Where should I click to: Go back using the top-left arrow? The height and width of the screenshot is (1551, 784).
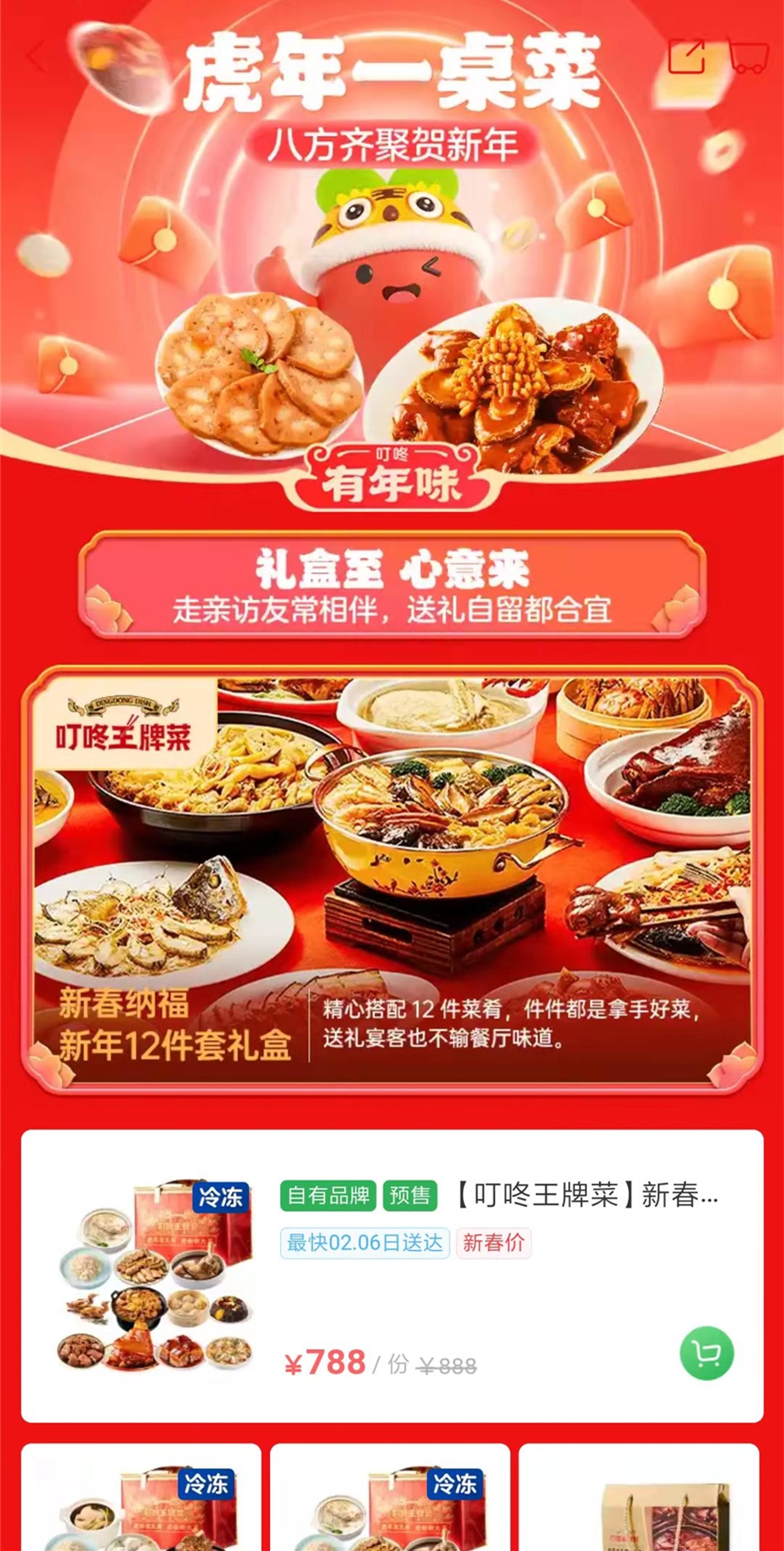pyautogui.click(x=36, y=57)
